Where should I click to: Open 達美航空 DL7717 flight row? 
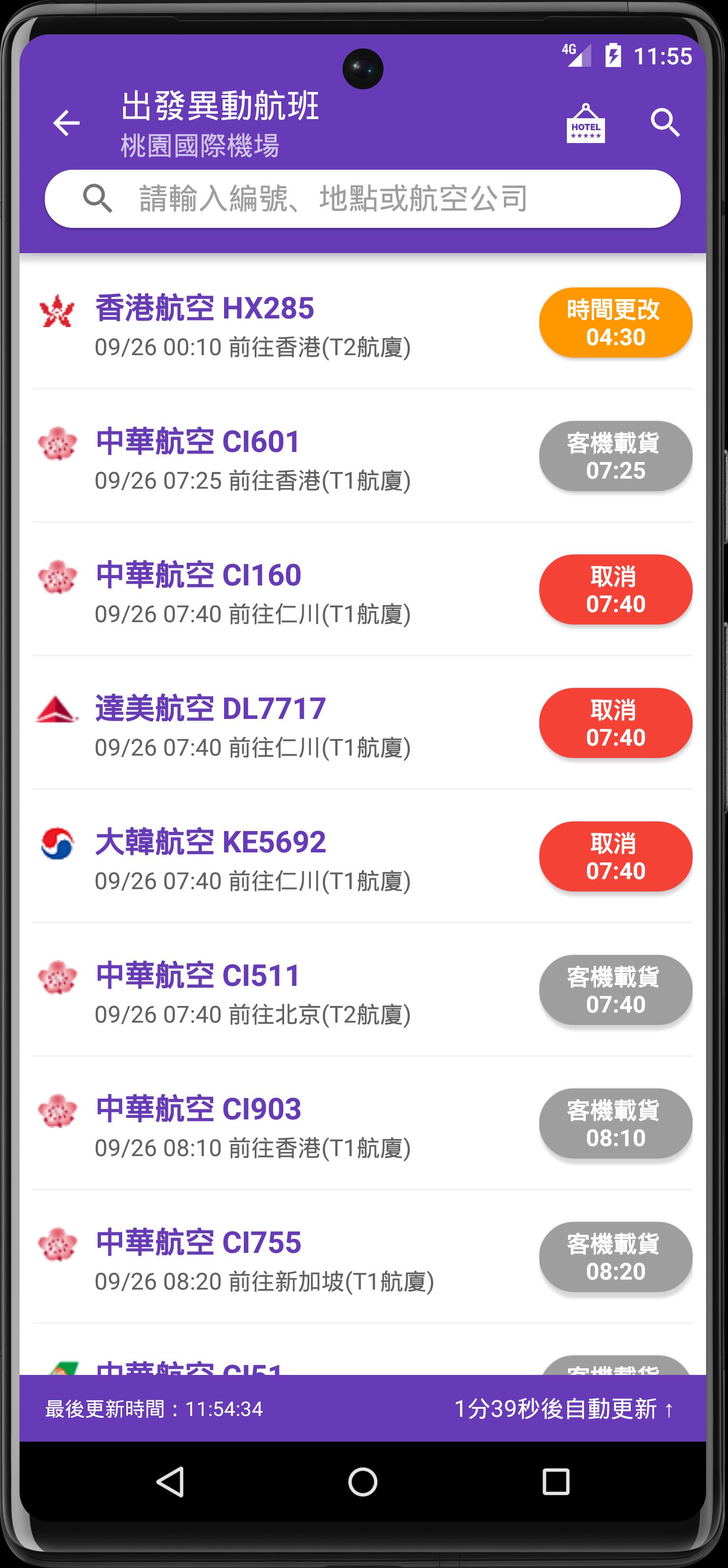click(x=363, y=723)
